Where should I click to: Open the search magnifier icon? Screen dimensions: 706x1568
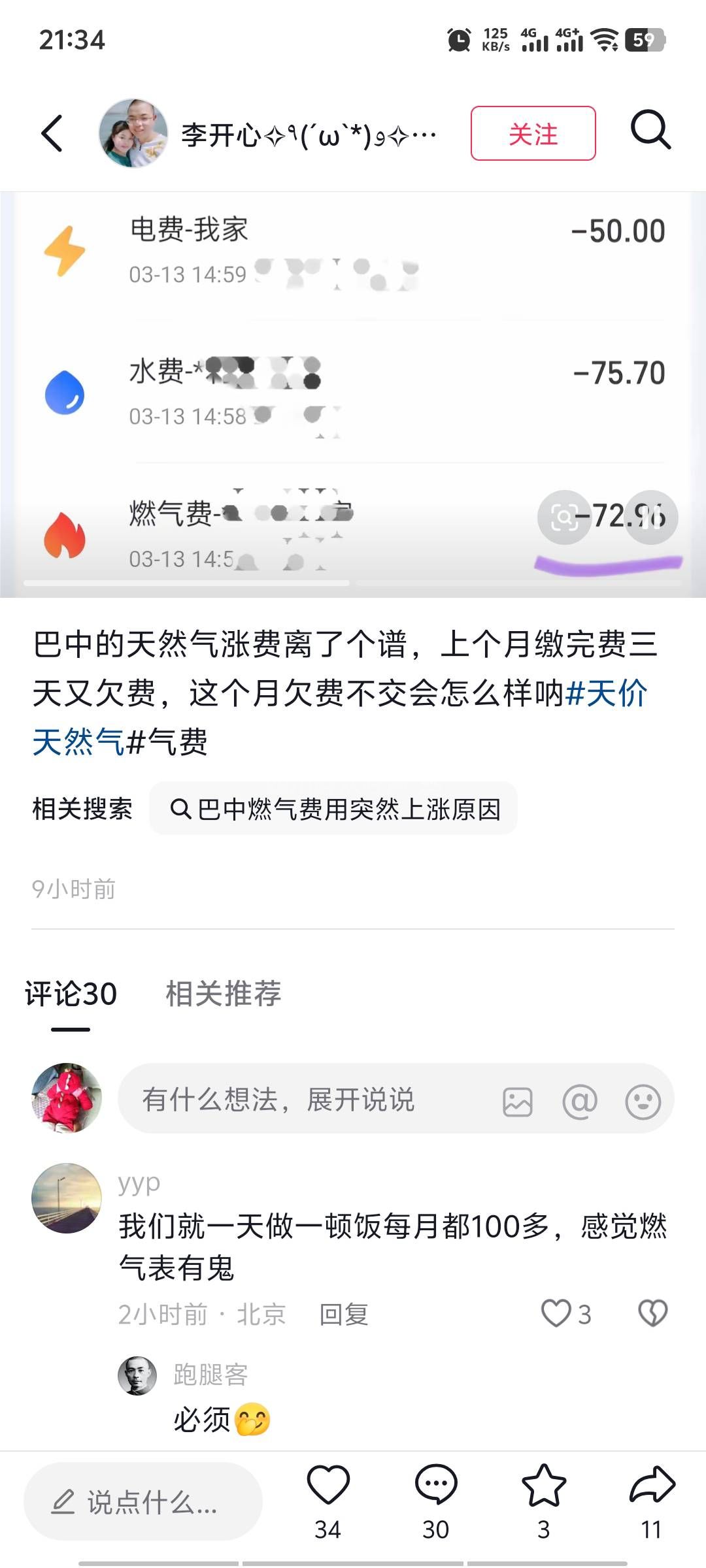click(x=650, y=130)
